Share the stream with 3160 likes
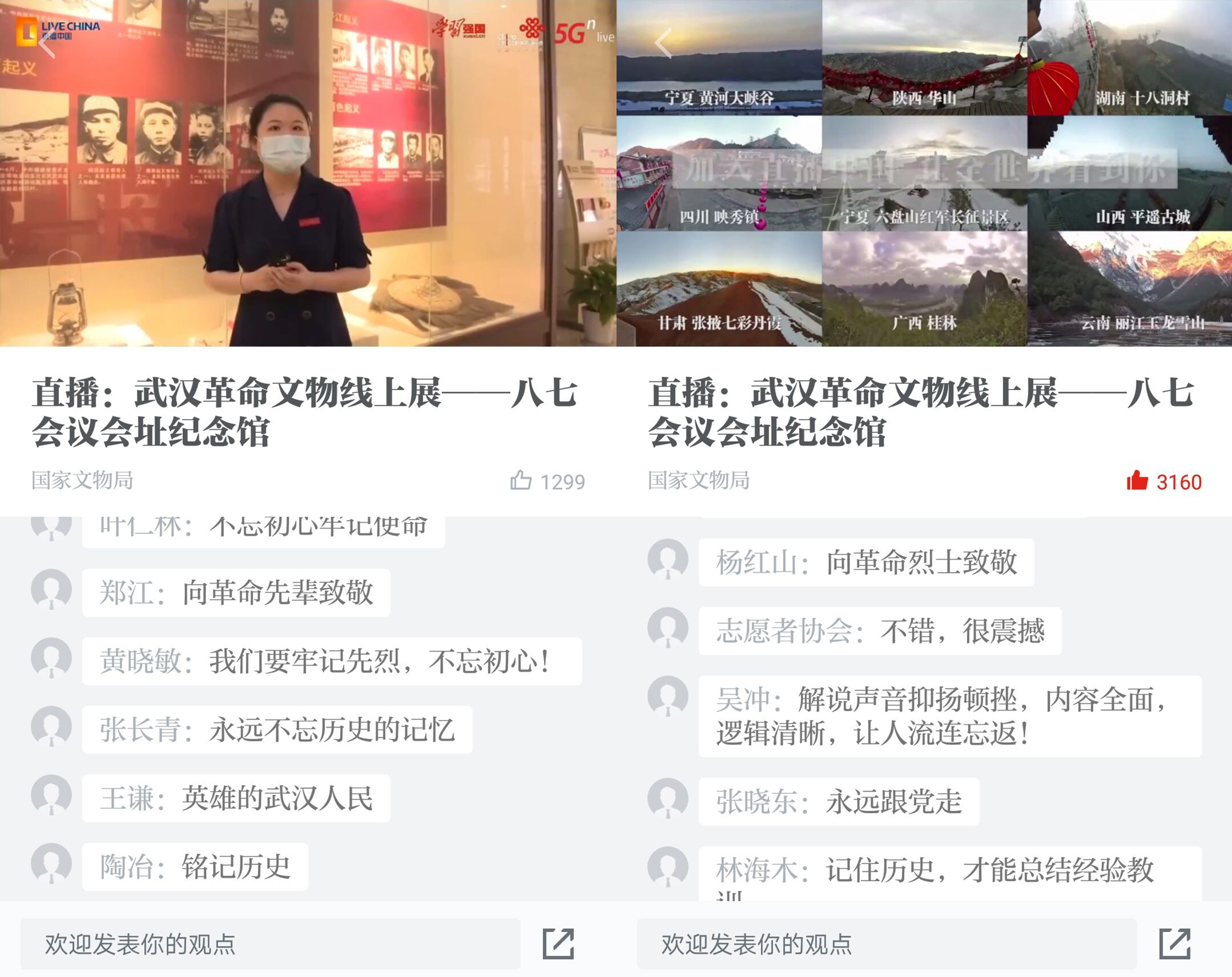The image size is (1232, 977). [x=1174, y=944]
